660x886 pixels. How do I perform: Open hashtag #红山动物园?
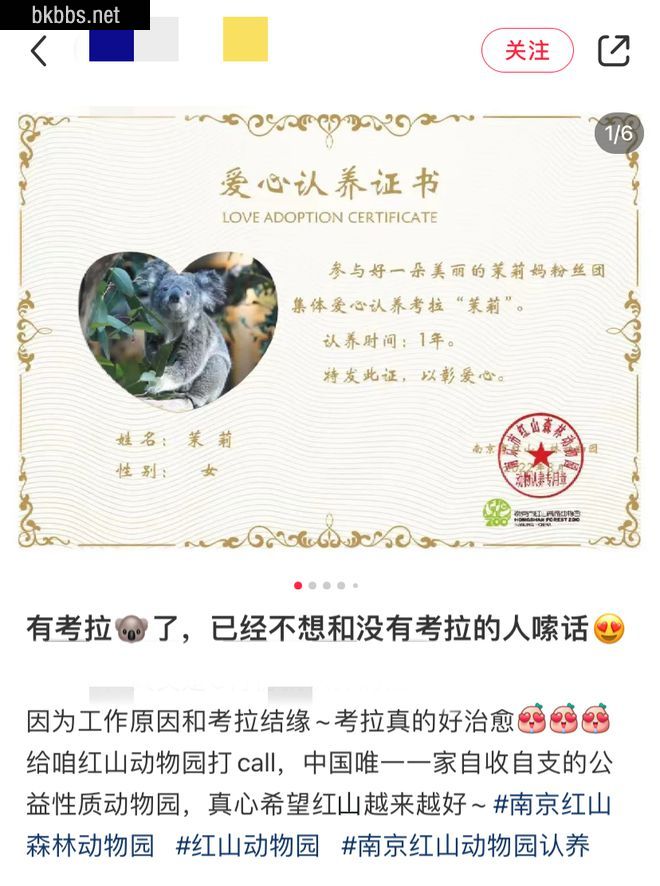point(247,845)
